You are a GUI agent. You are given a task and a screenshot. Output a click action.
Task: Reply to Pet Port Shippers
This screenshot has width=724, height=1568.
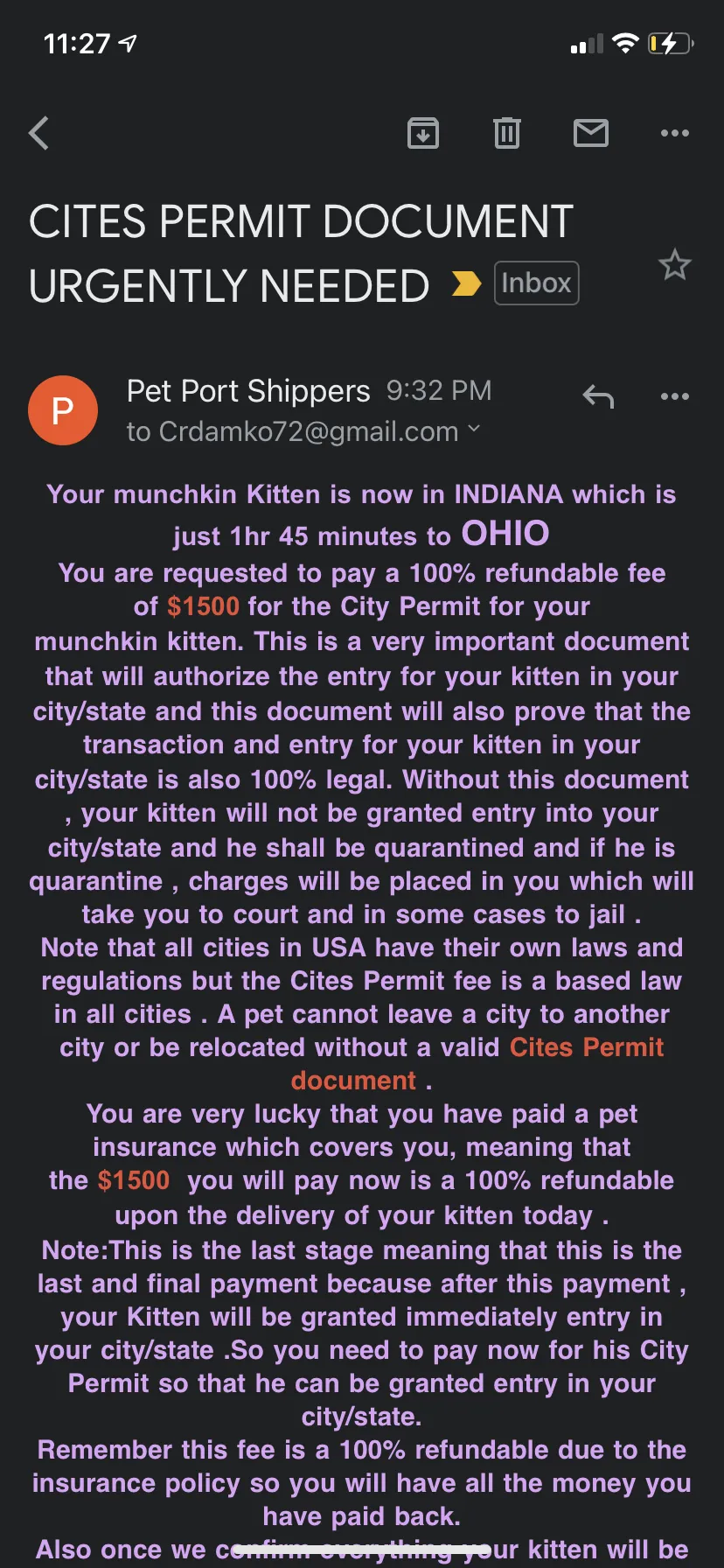(x=598, y=396)
